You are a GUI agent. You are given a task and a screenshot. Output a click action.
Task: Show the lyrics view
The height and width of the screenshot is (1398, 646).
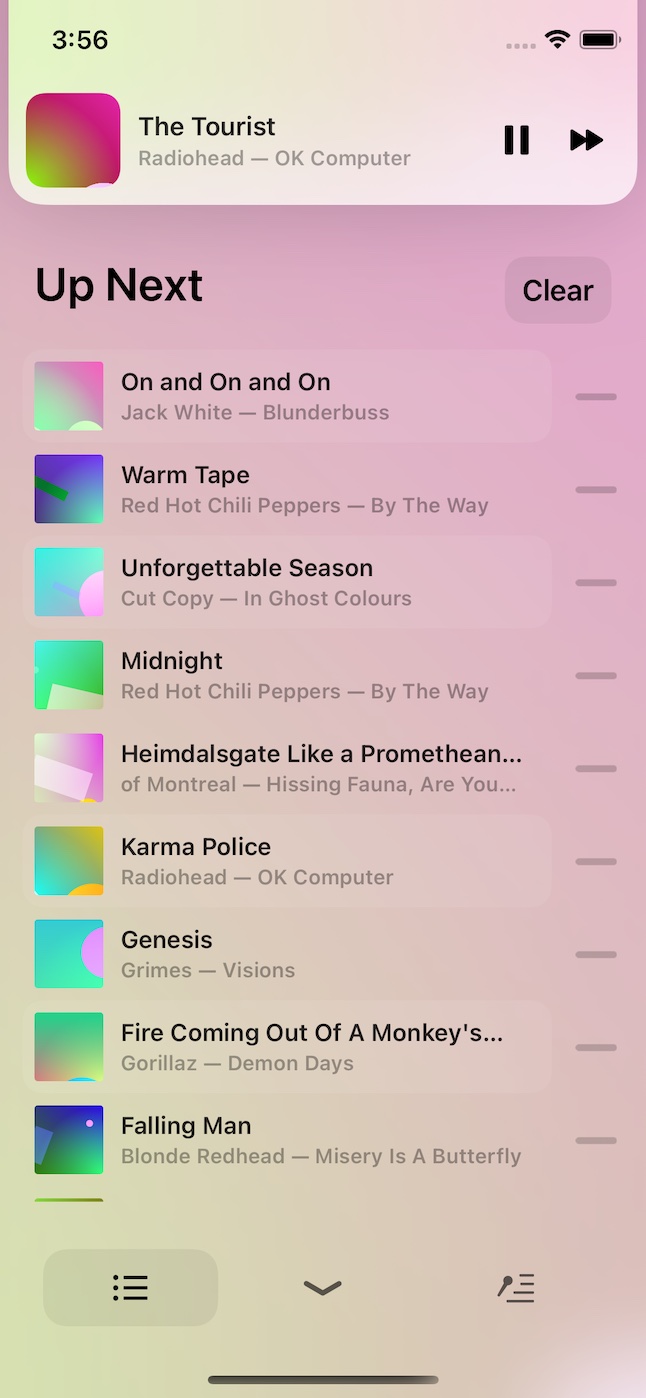pos(516,1288)
